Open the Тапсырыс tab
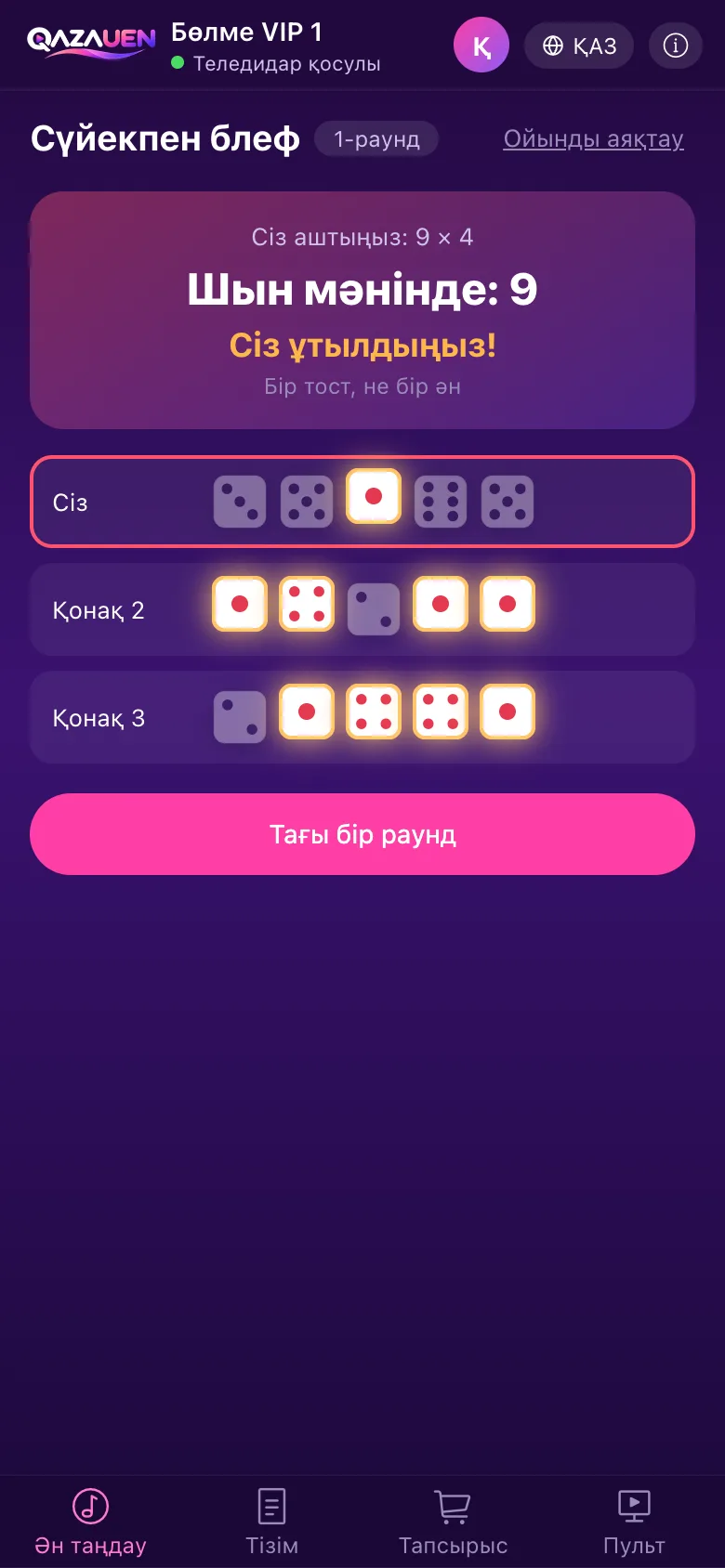 453,1522
